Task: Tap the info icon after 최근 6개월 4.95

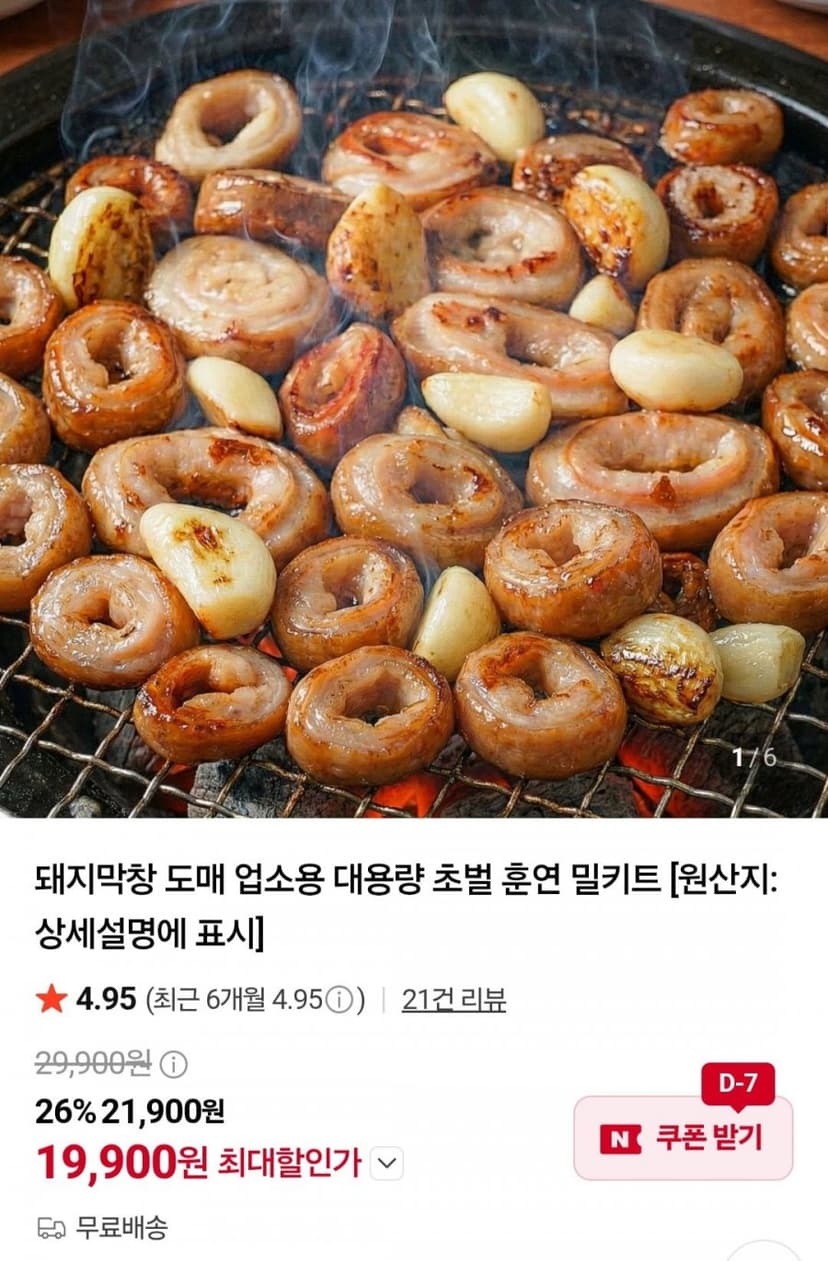Action: click(x=340, y=999)
